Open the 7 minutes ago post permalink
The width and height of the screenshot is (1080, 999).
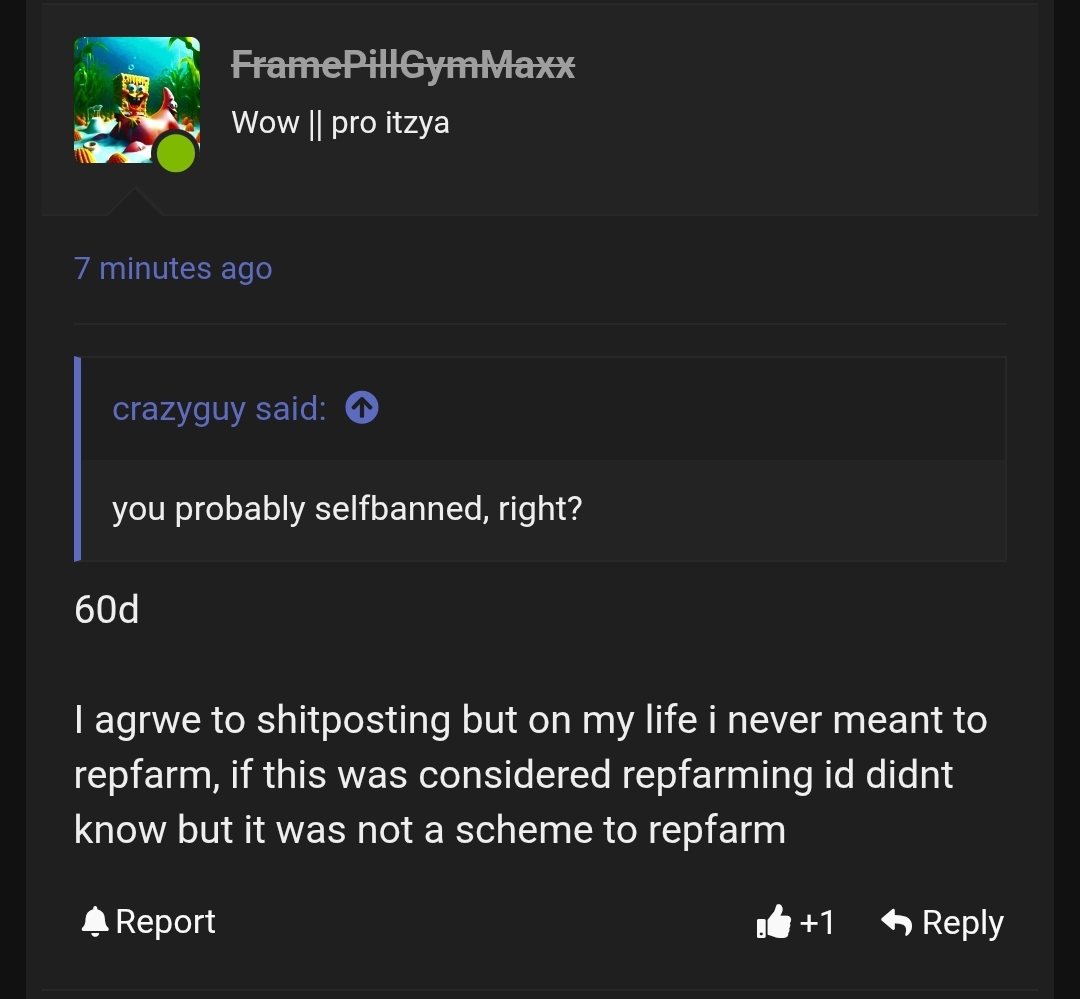pyautogui.click(x=173, y=269)
